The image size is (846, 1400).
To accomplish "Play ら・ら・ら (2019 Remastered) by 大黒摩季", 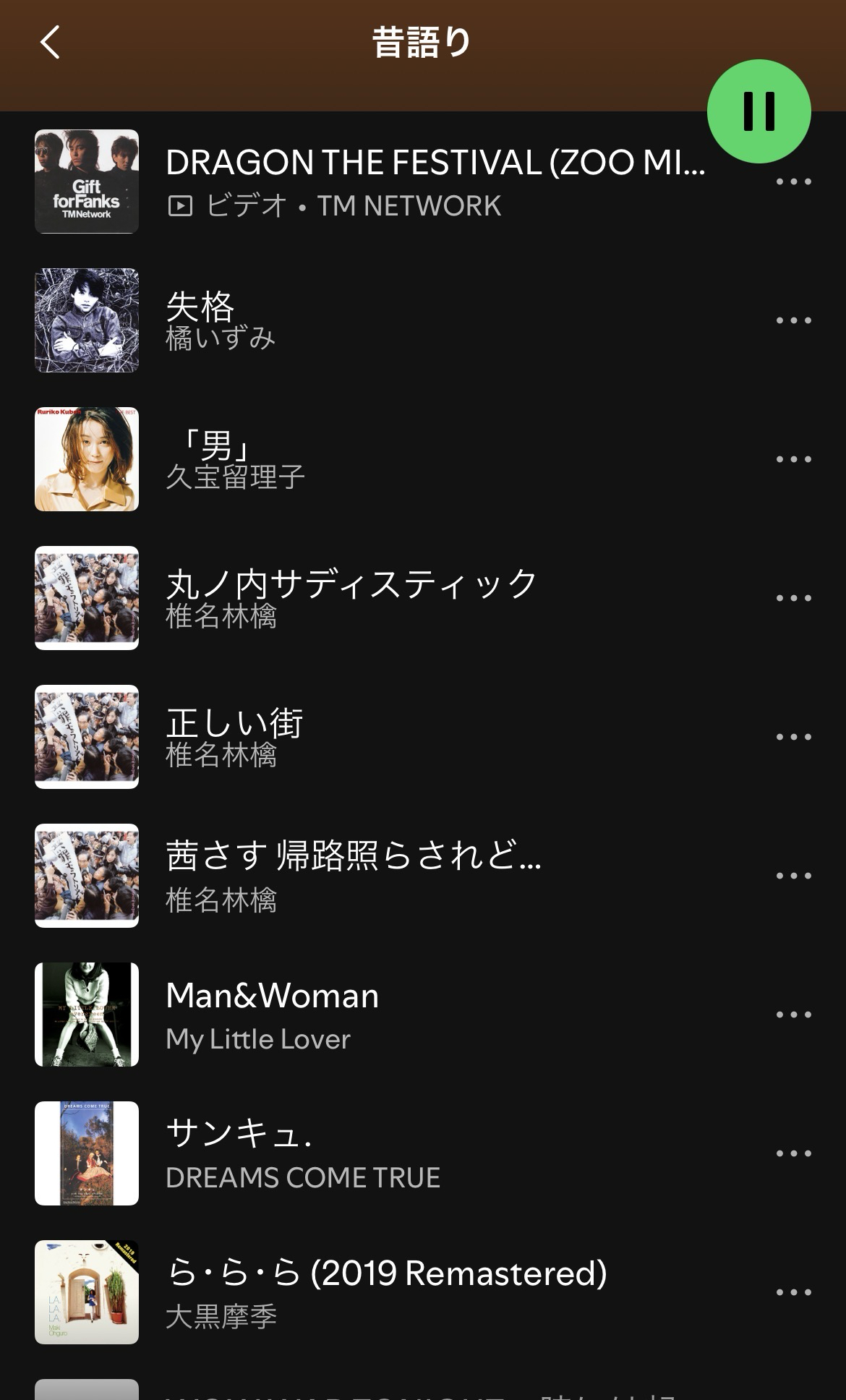I will pyautogui.click(x=434, y=1292).
